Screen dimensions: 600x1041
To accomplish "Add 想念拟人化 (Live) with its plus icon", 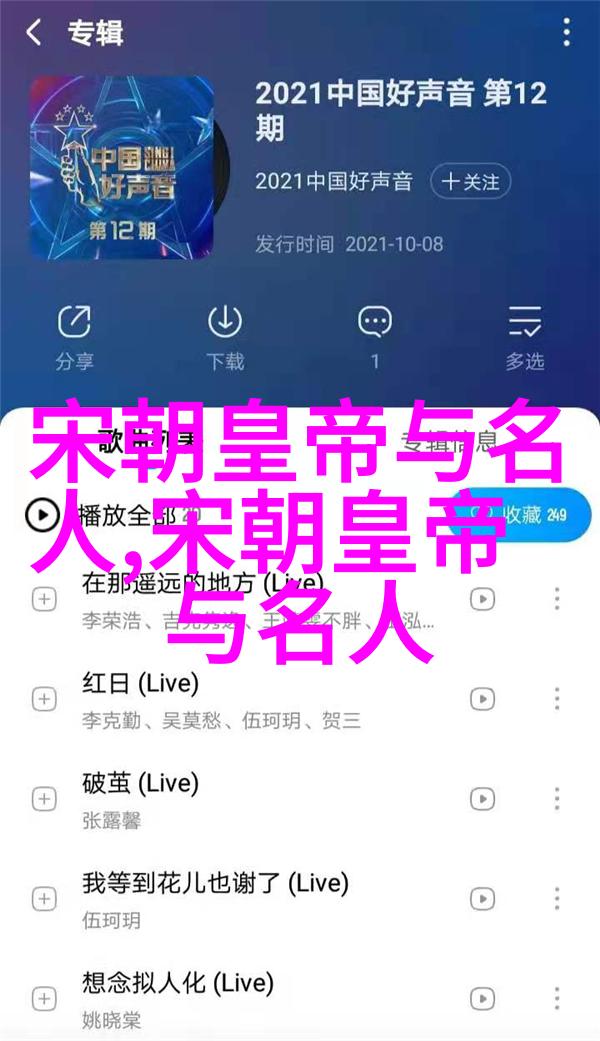I will [x=43, y=1000].
